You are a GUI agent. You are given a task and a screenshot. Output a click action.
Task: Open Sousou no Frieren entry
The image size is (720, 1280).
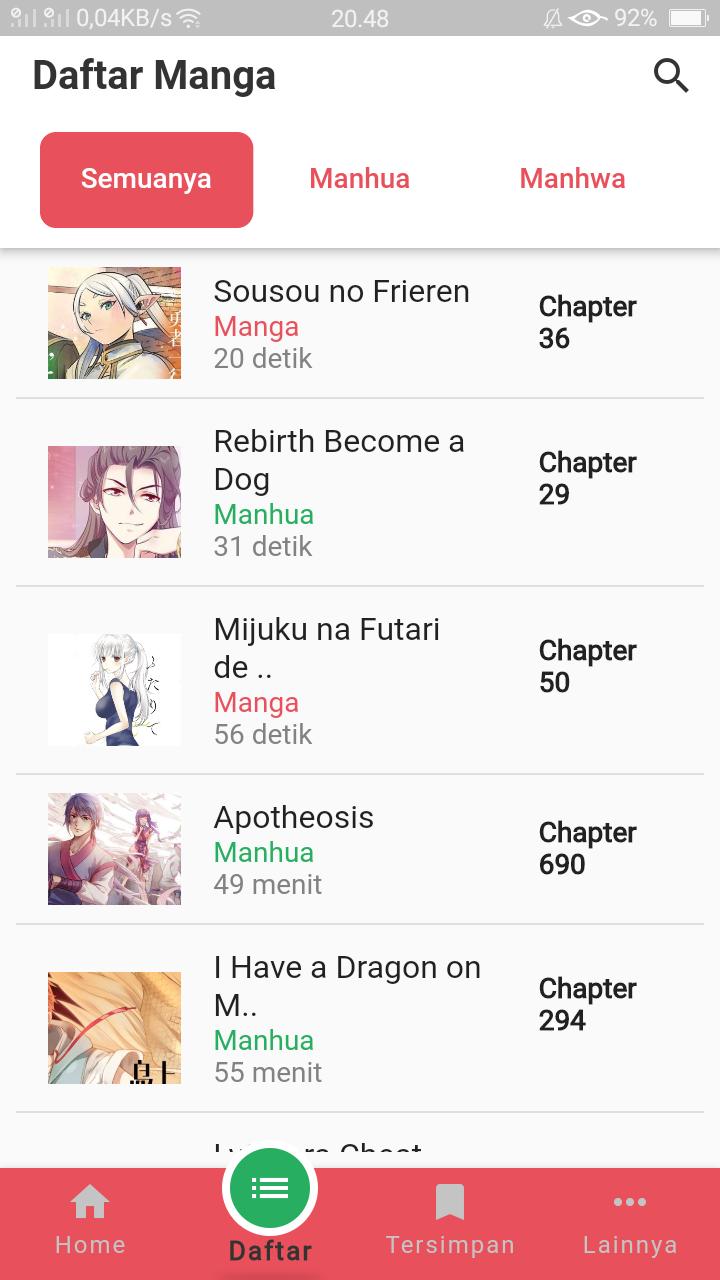(x=340, y=322)
